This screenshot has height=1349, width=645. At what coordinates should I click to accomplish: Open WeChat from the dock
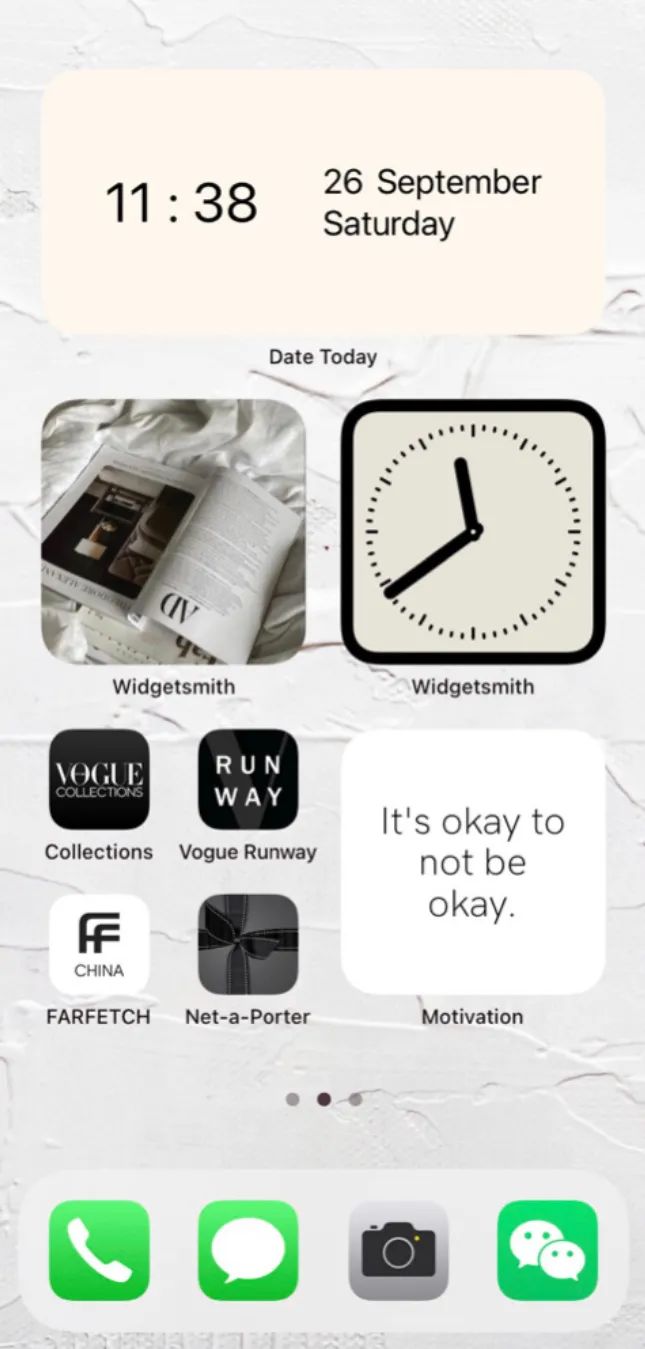(x=547, y=1250)
